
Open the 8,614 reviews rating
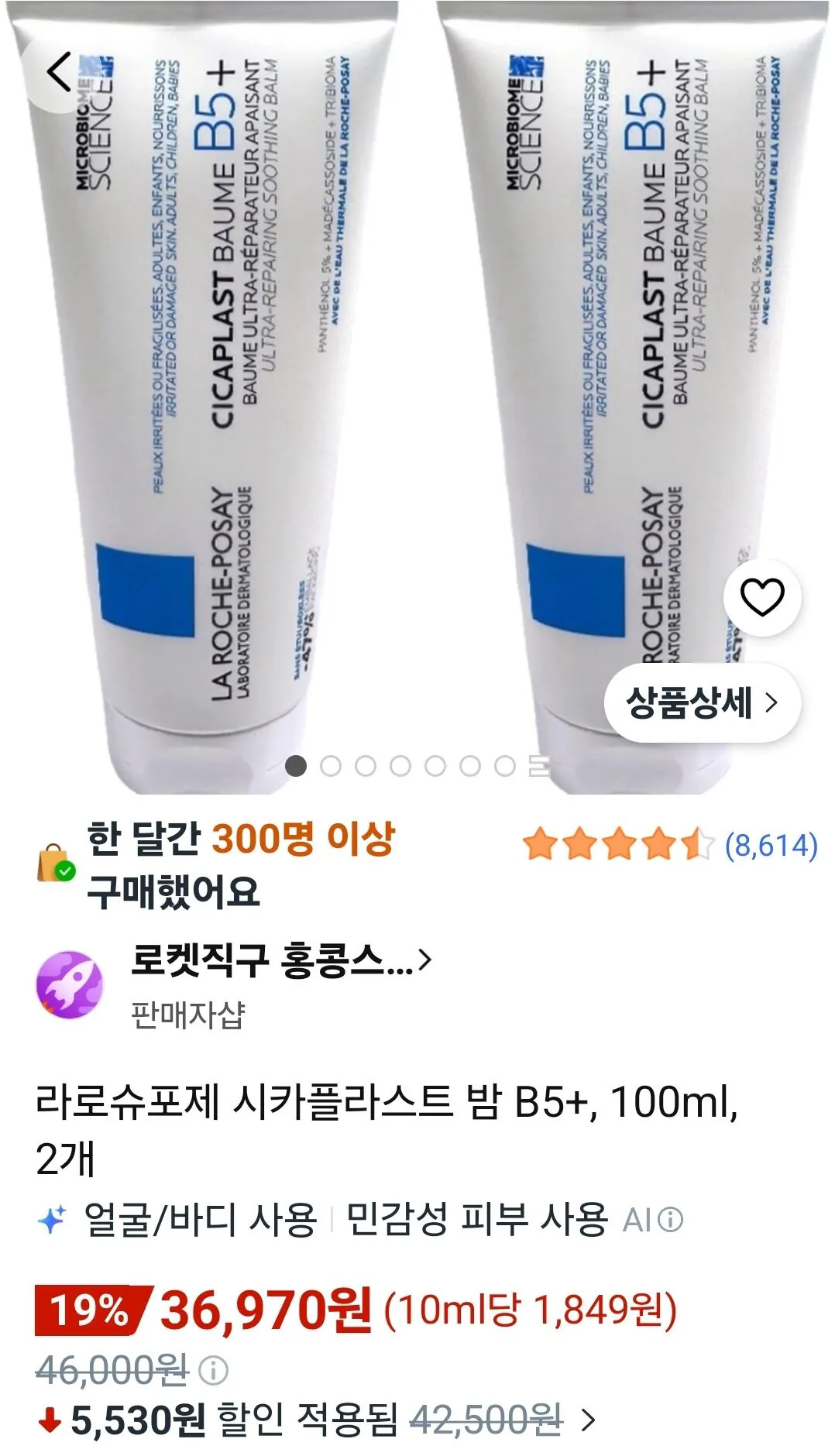[670, 844]
